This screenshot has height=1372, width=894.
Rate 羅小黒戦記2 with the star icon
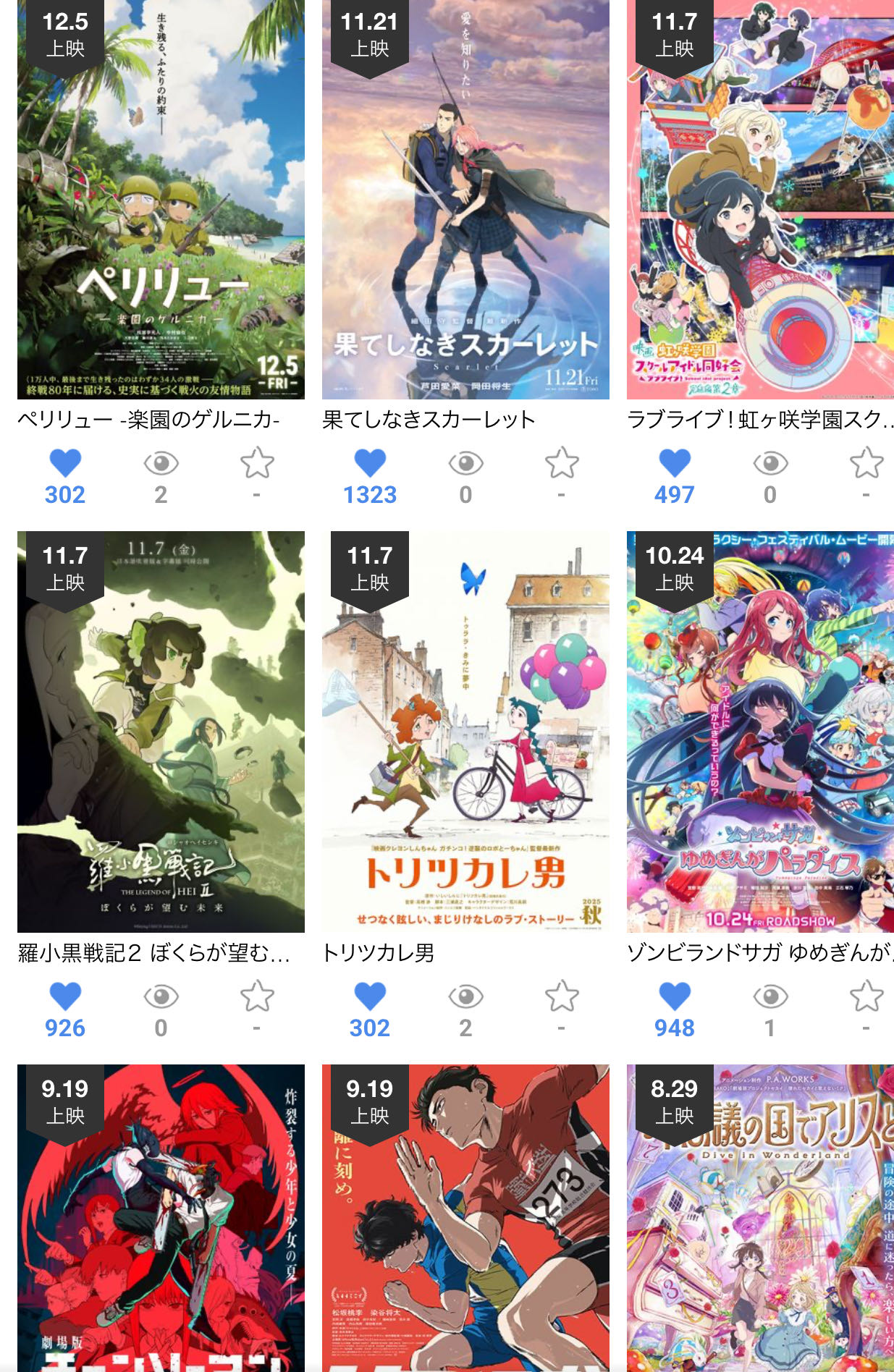point(257,996)
